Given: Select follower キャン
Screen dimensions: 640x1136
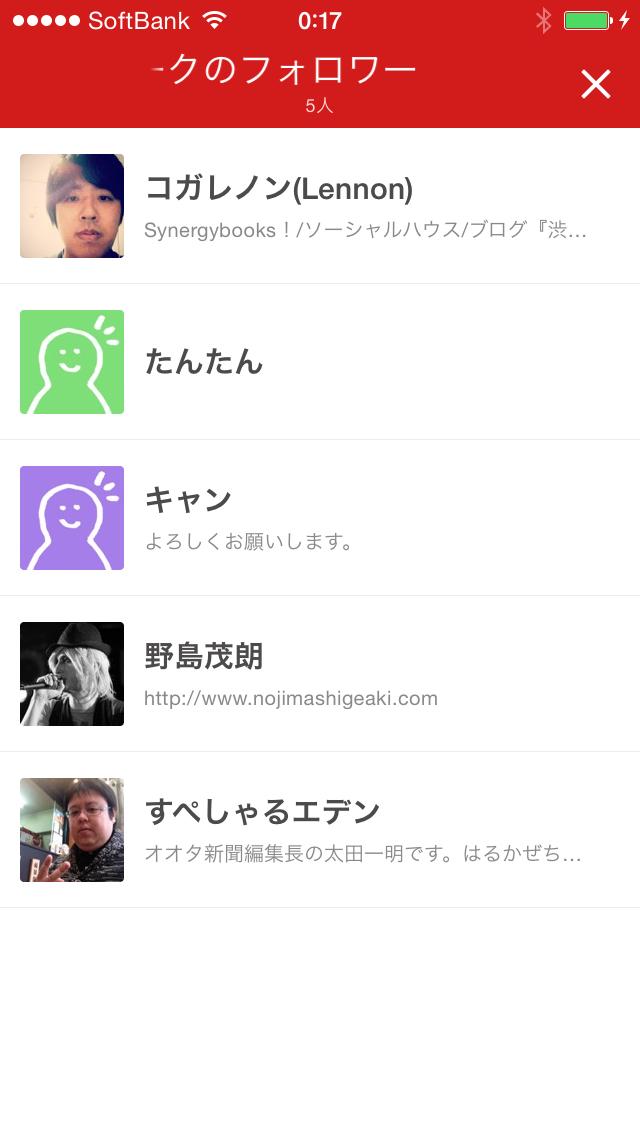Looking at the screenshot, I should pos(320,517).
